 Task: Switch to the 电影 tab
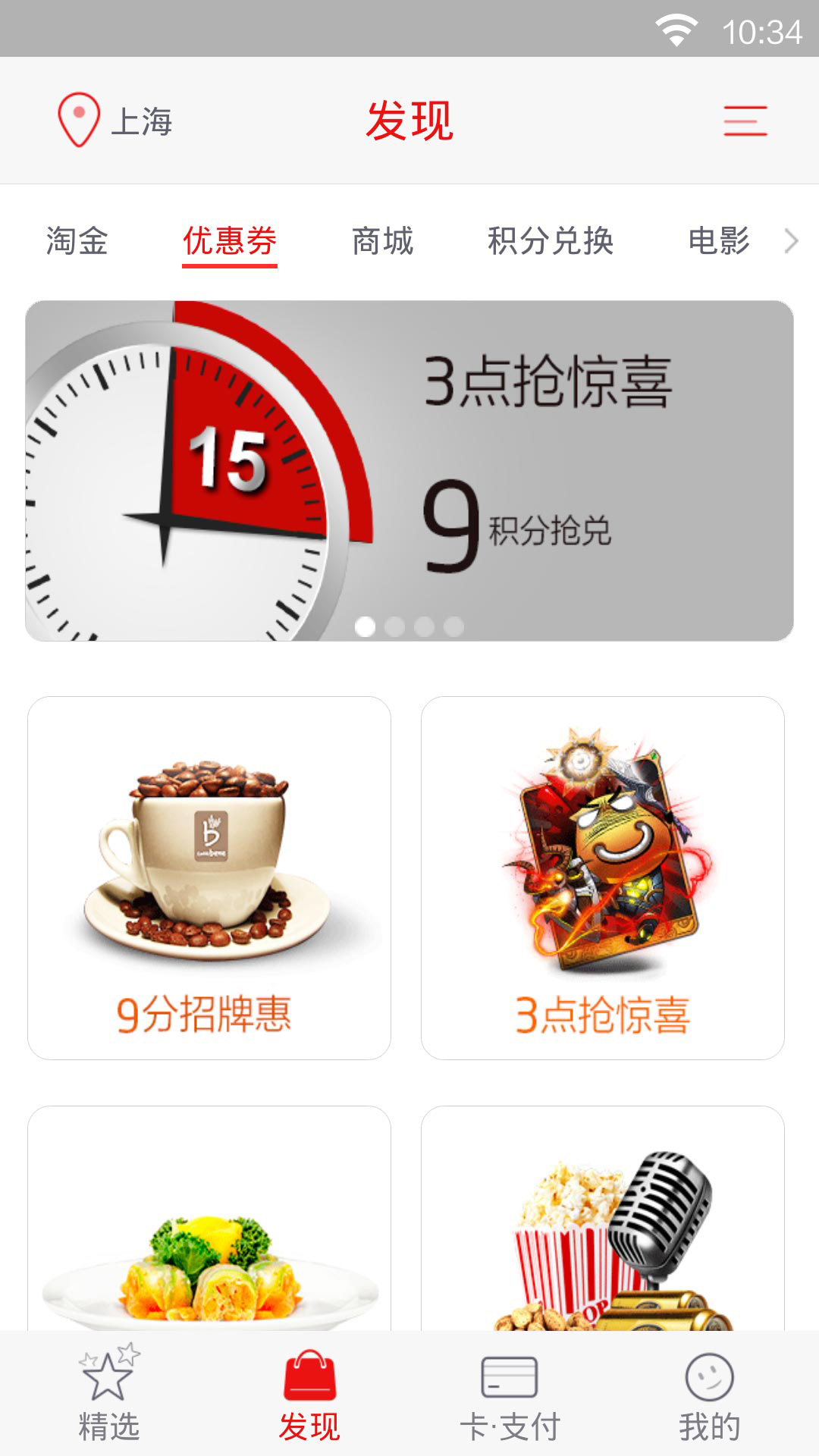tap(719, 242)
